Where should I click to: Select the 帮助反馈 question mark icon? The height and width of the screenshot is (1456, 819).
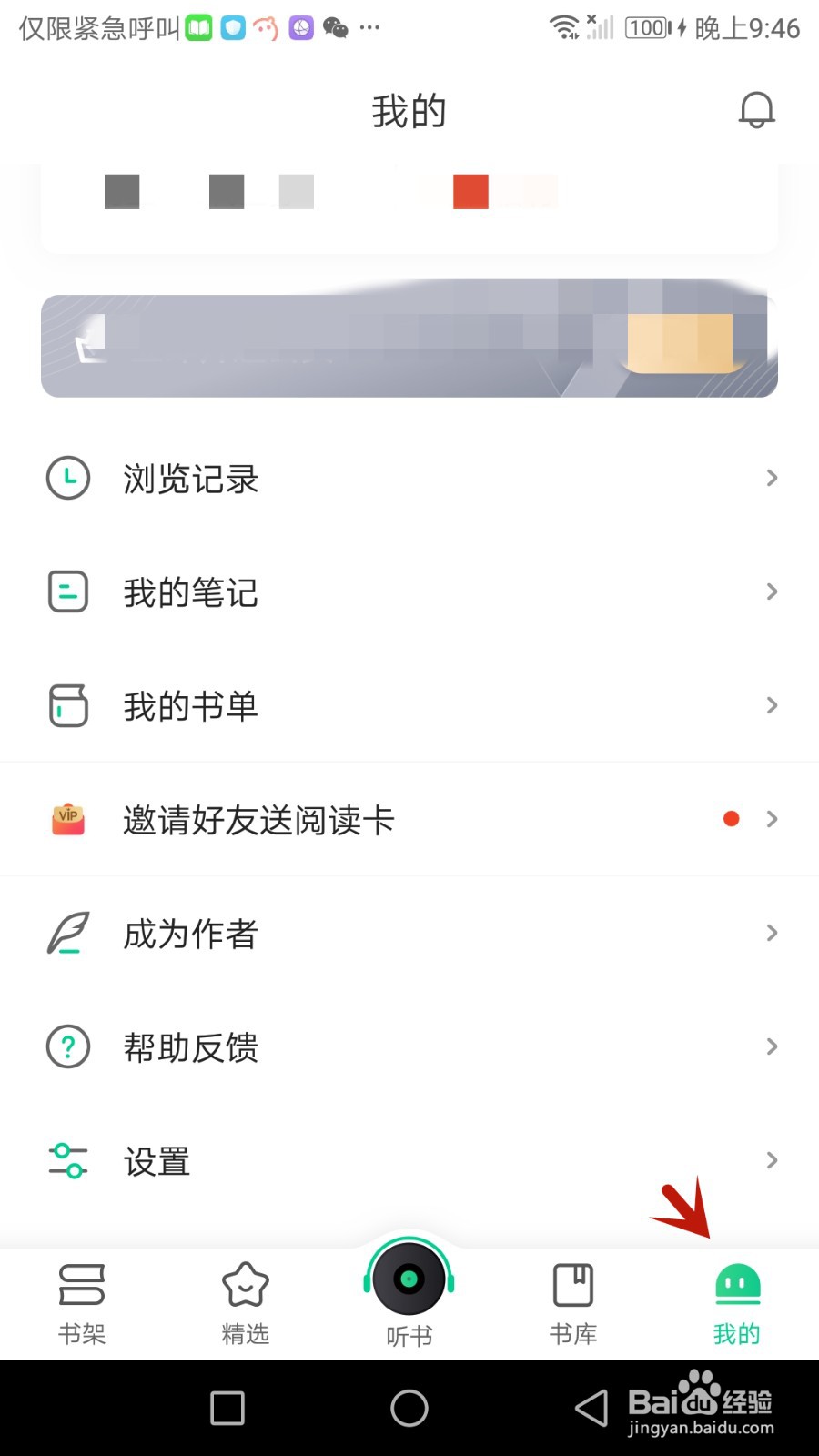tap(67, 1046)
